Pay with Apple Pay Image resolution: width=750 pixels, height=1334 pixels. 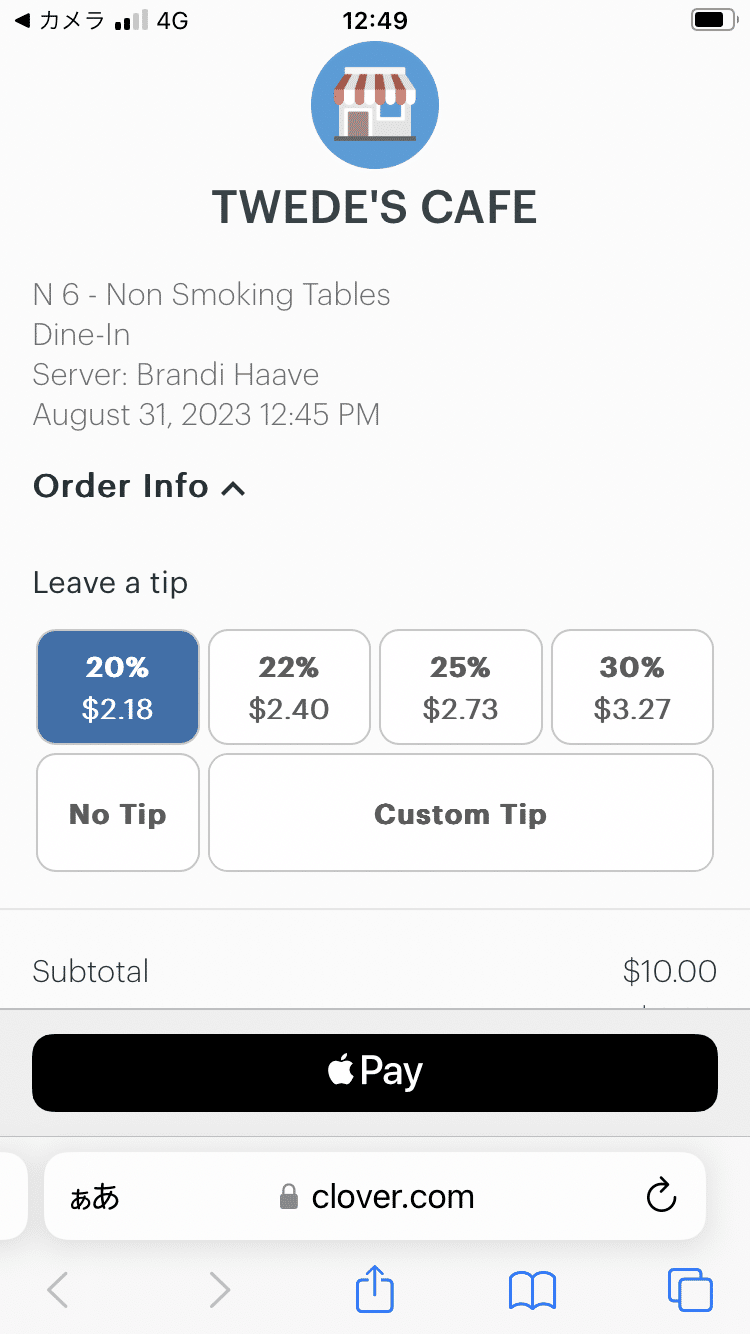pyautogui.click(x=375, y=1073)
